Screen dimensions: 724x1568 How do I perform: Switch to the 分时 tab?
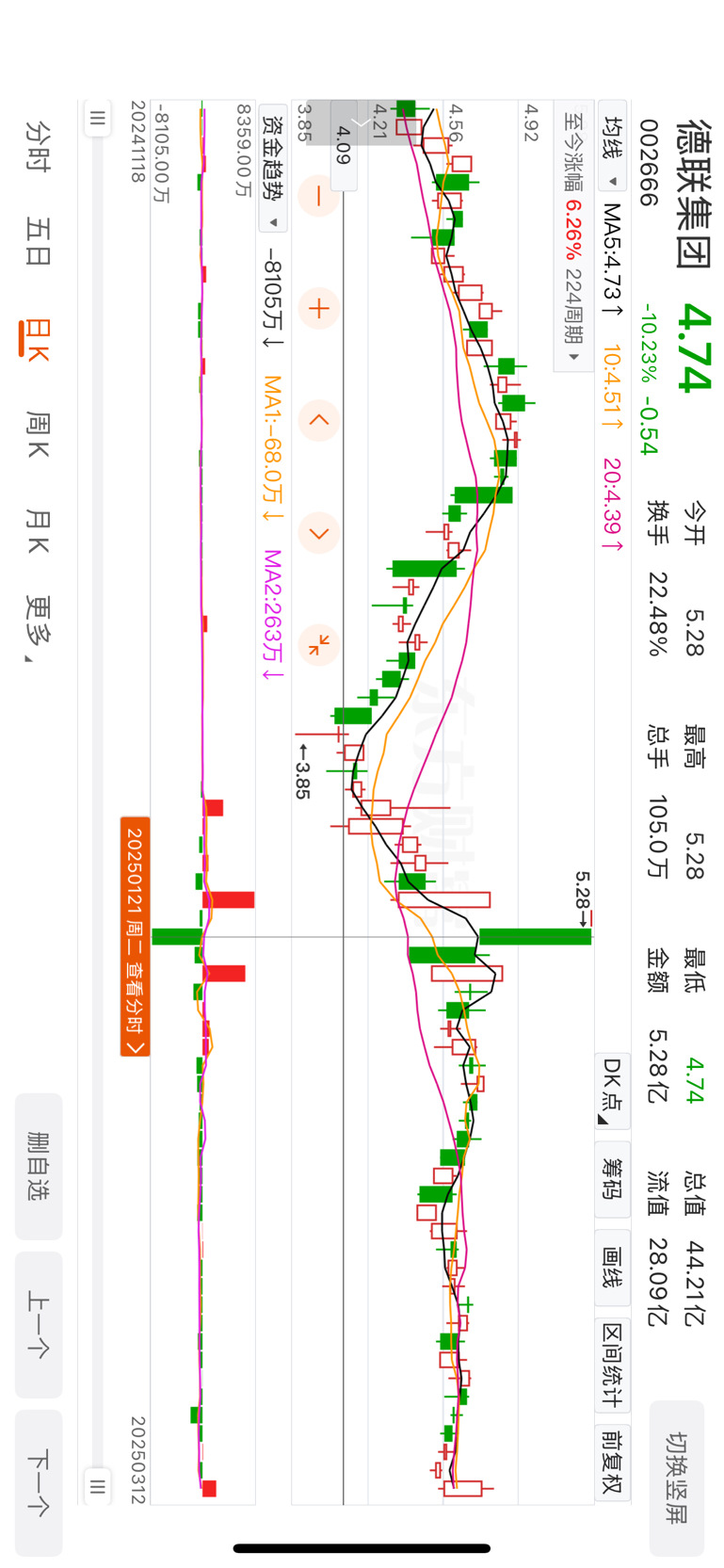click(38, 146)
